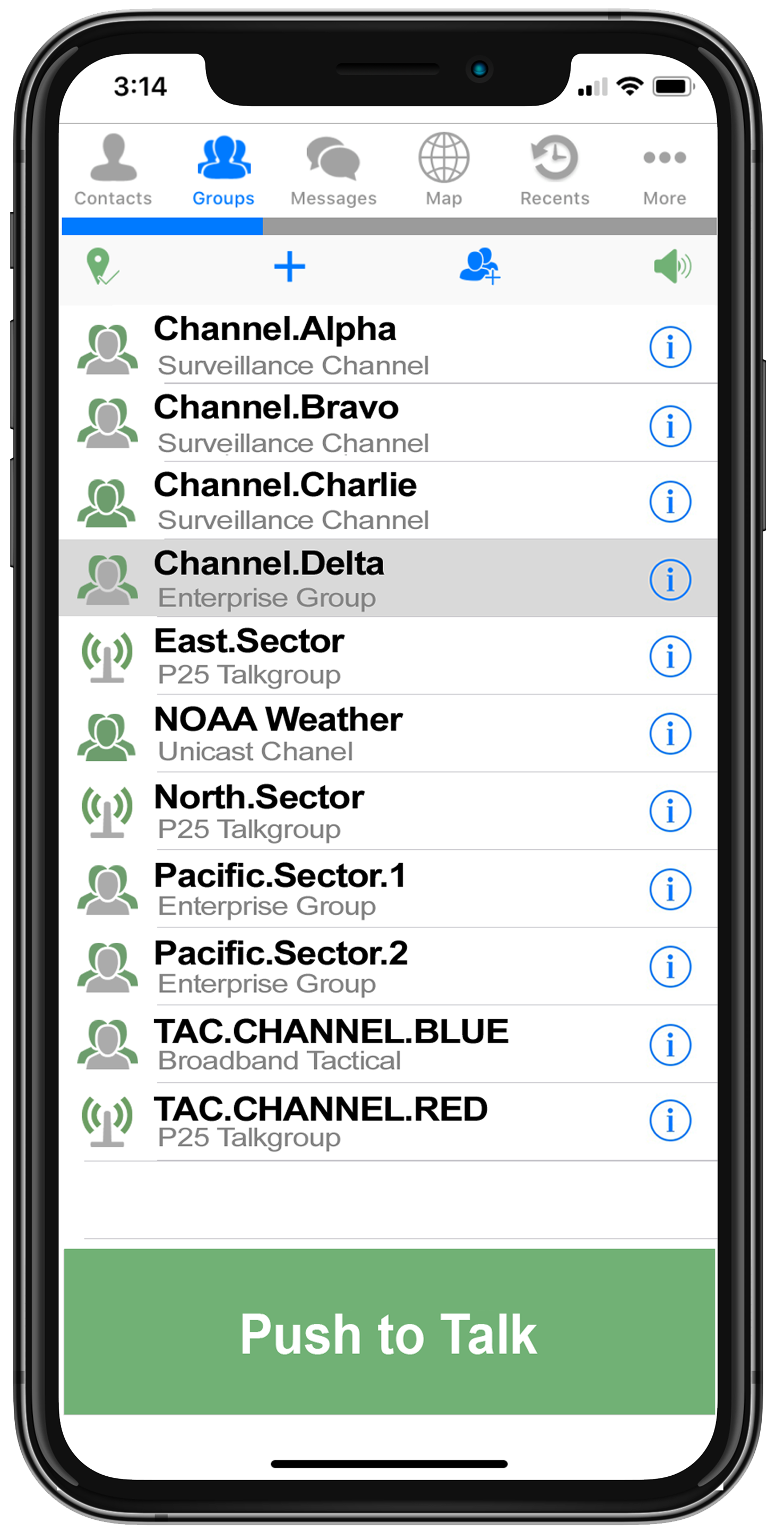The image size is (784, 1532).
Task: Add a new group with plus icon
Action: tap(290, 267)
